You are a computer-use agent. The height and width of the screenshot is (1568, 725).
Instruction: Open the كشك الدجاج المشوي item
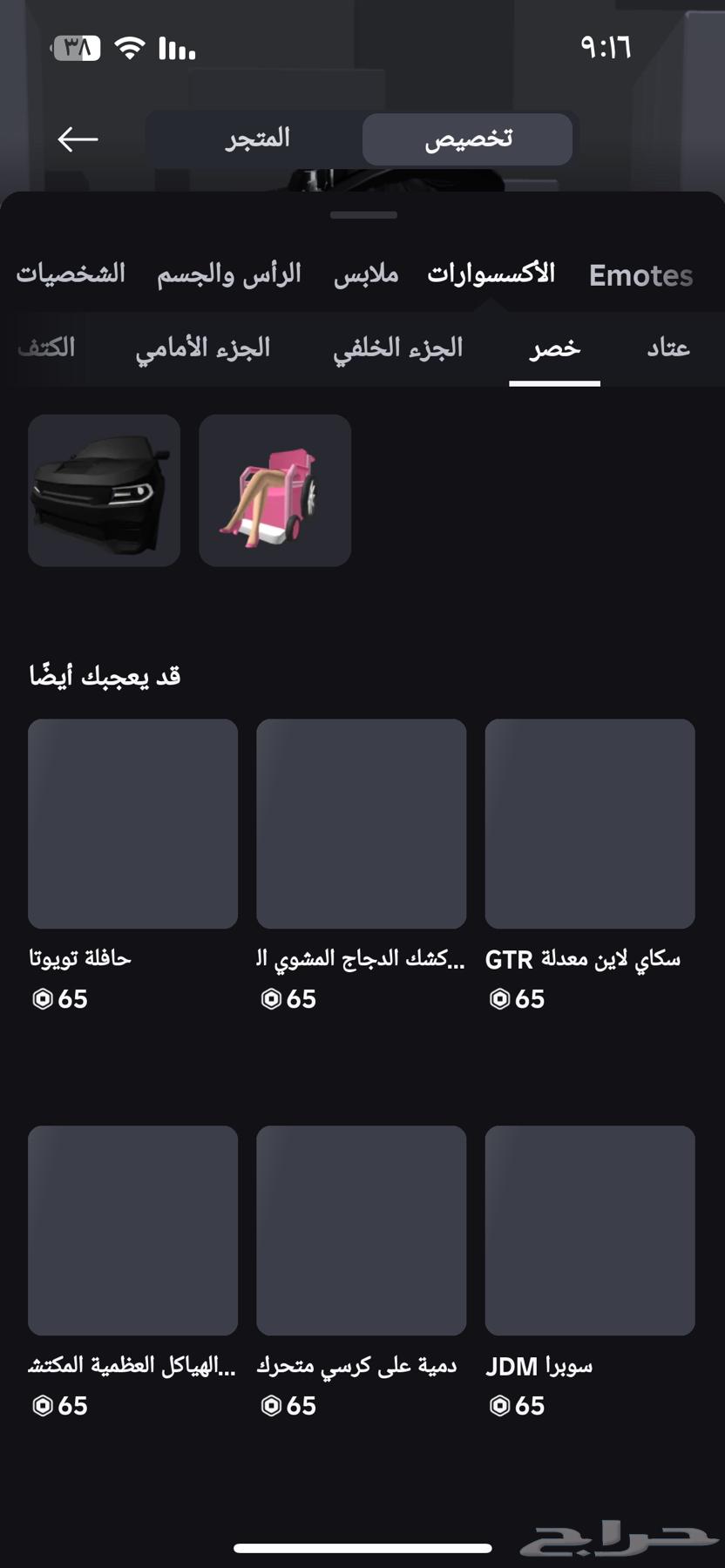coord(361,823)
